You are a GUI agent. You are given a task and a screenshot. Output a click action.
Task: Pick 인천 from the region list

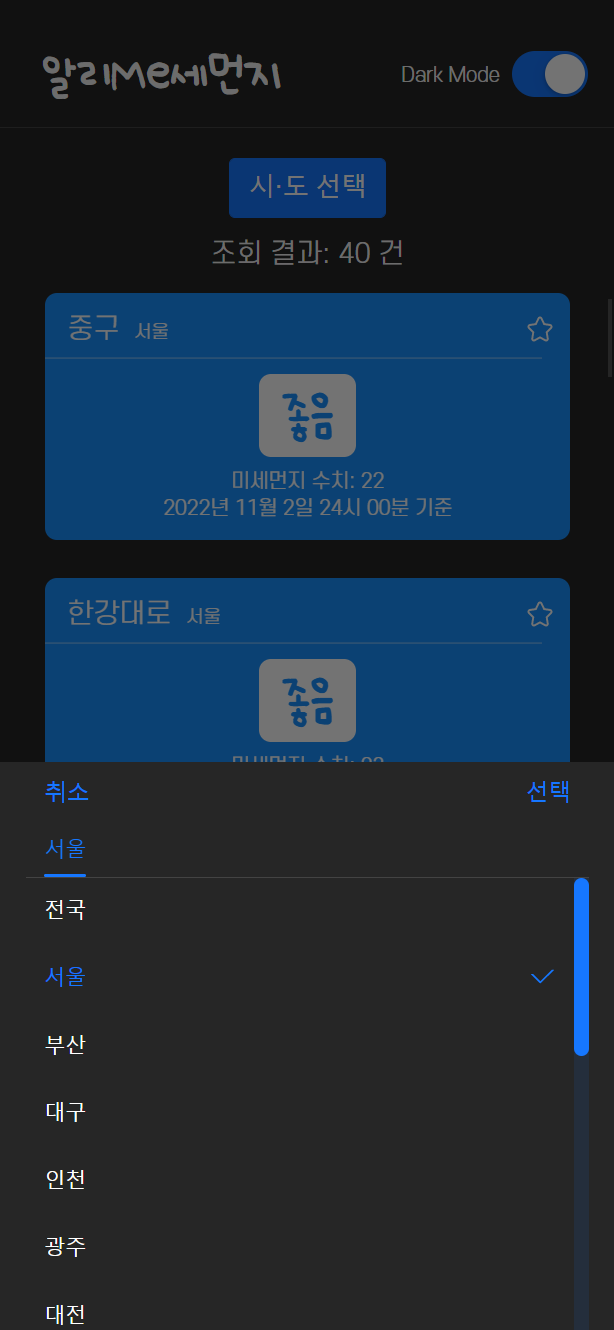tap(66, 1178)
